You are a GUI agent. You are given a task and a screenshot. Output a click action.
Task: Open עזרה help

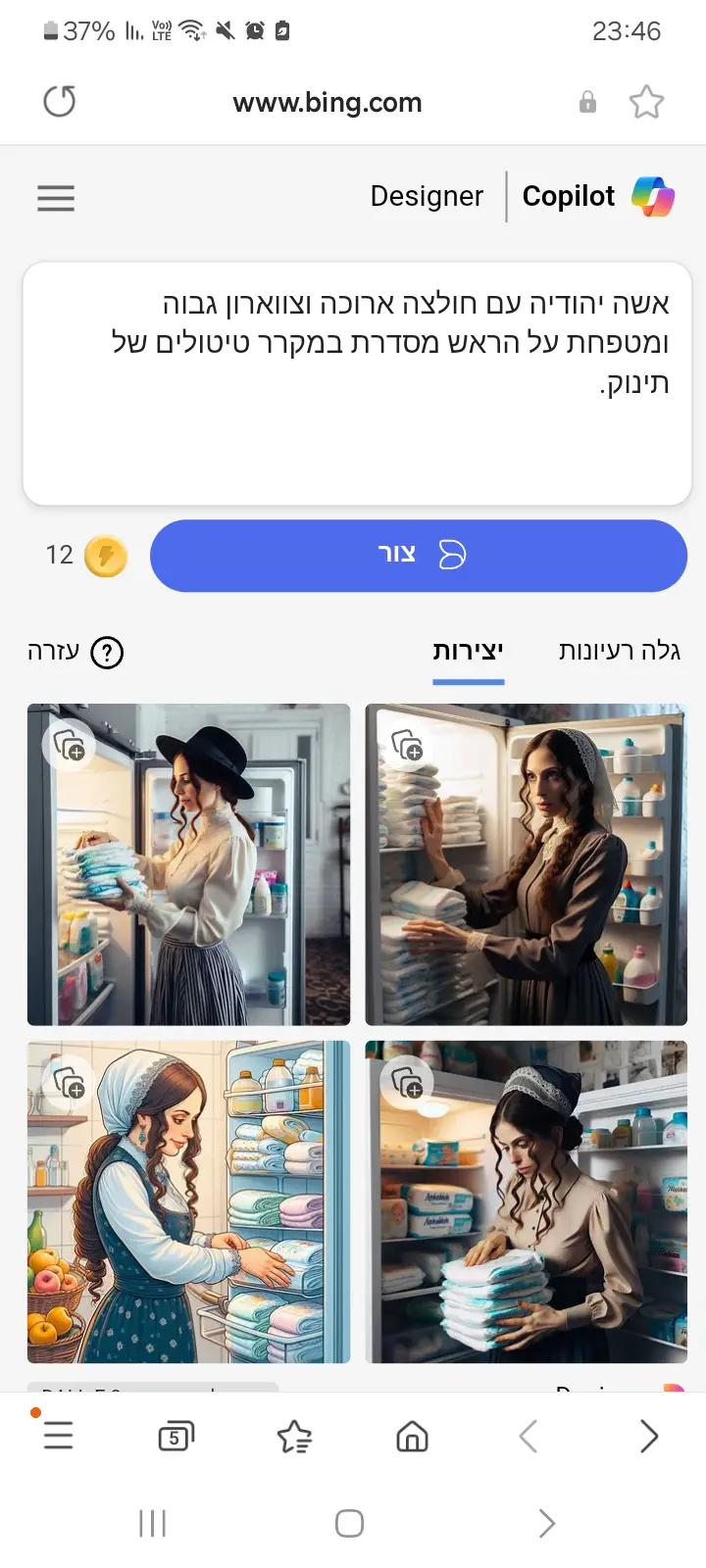76,652
